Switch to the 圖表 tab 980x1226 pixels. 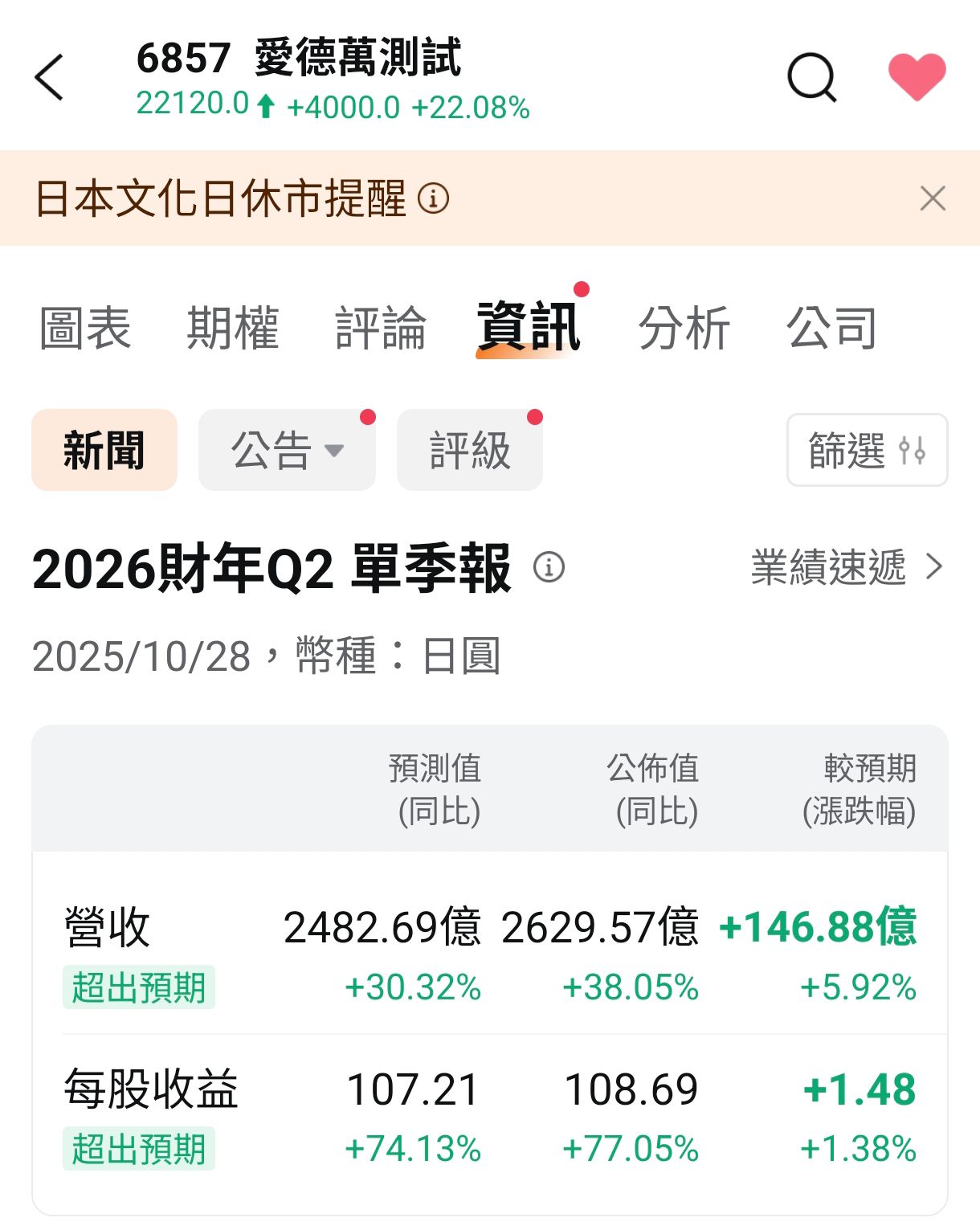point(85,328)
